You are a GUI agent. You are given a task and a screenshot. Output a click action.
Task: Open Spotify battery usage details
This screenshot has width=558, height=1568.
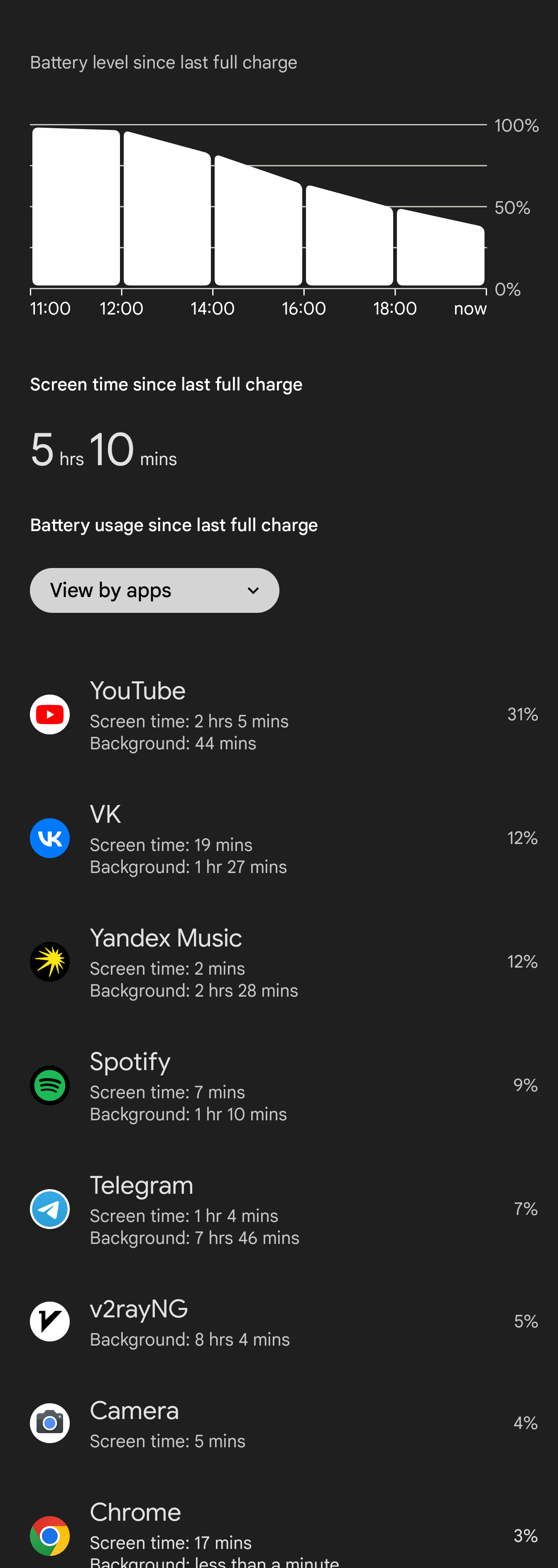279,1085
